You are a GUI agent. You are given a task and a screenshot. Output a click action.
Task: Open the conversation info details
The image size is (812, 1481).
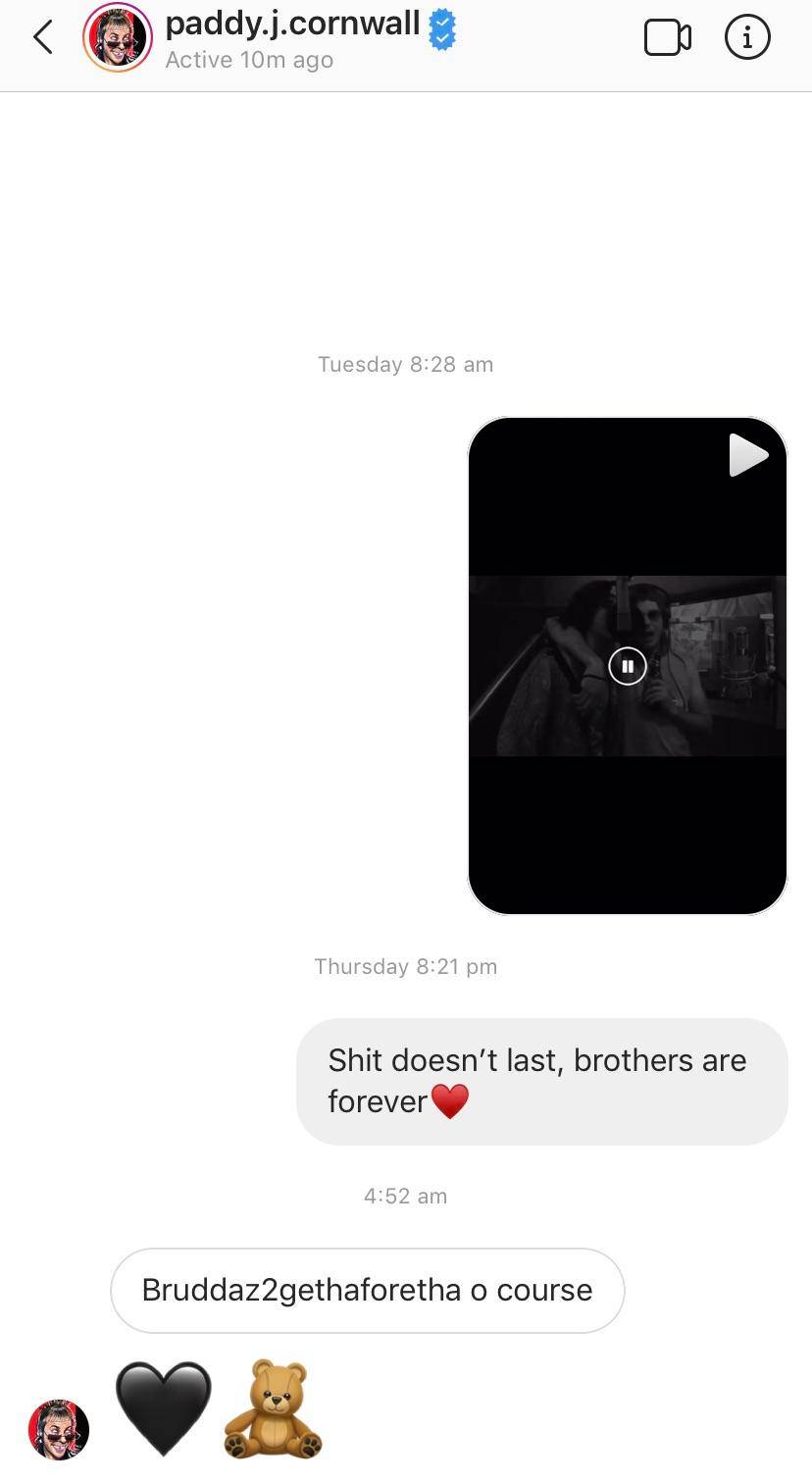pos(746,38)
